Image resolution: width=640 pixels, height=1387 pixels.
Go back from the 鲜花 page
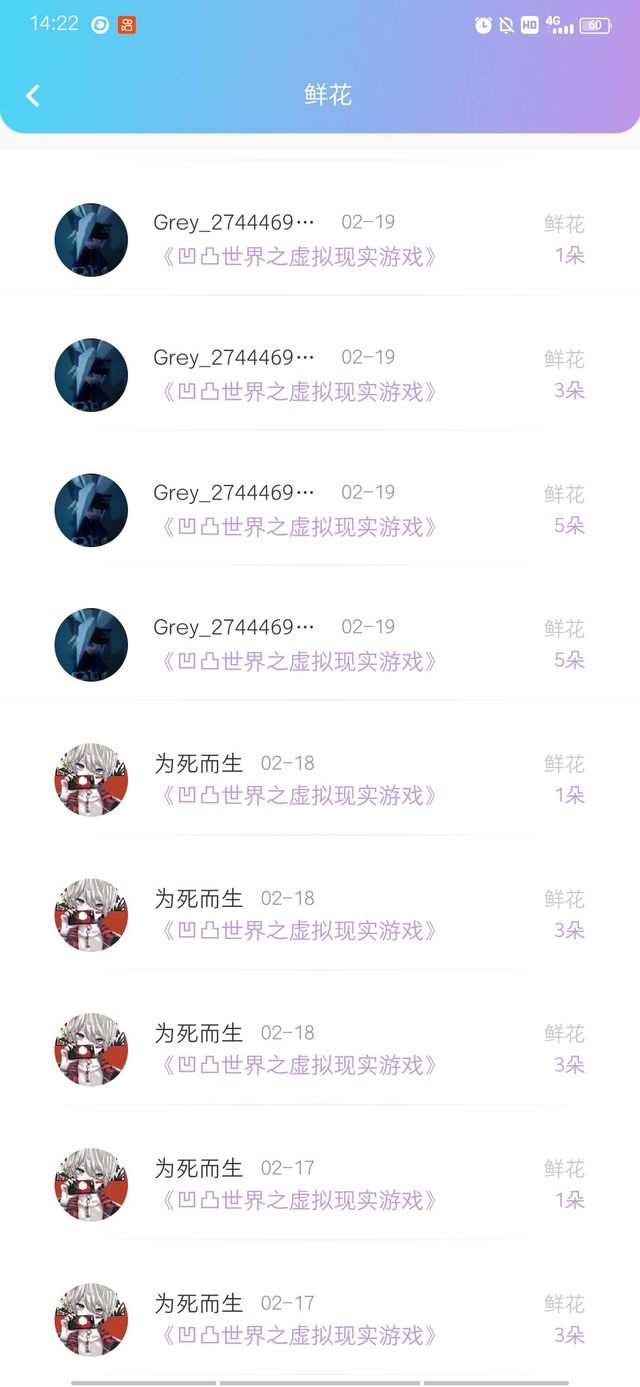[33, 96]
